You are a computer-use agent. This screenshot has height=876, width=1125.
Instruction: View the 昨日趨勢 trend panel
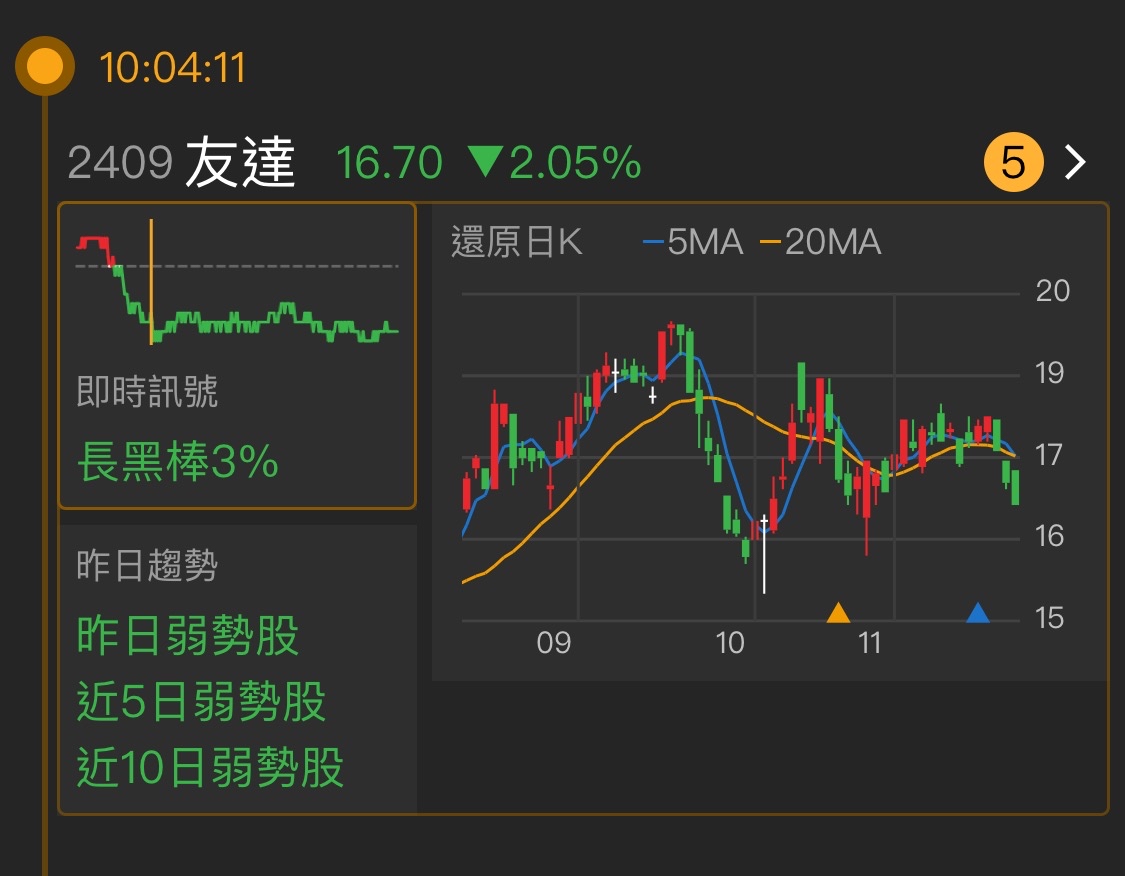(237, 668)
